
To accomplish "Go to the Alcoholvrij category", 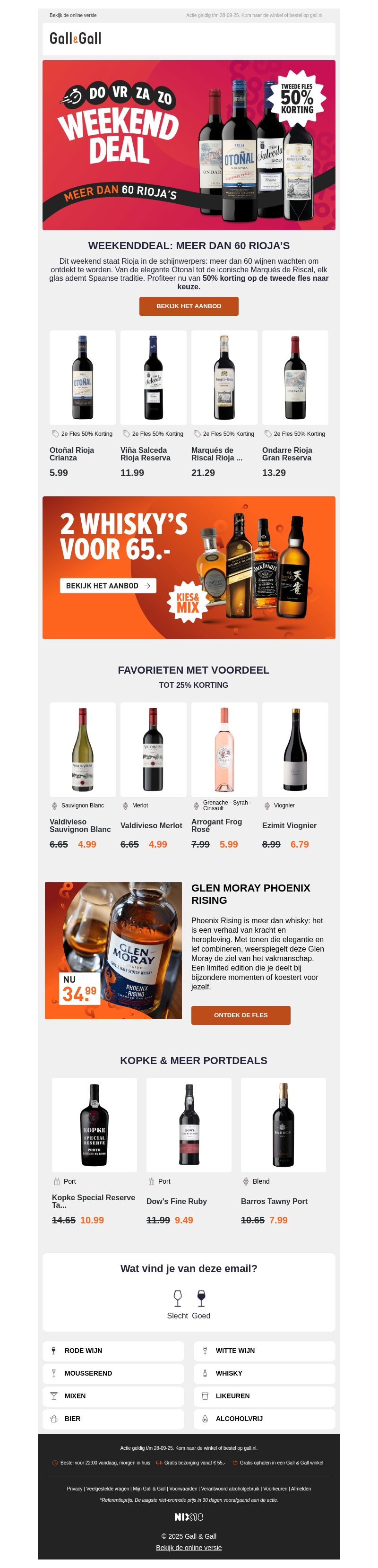I will (264, 1418).
